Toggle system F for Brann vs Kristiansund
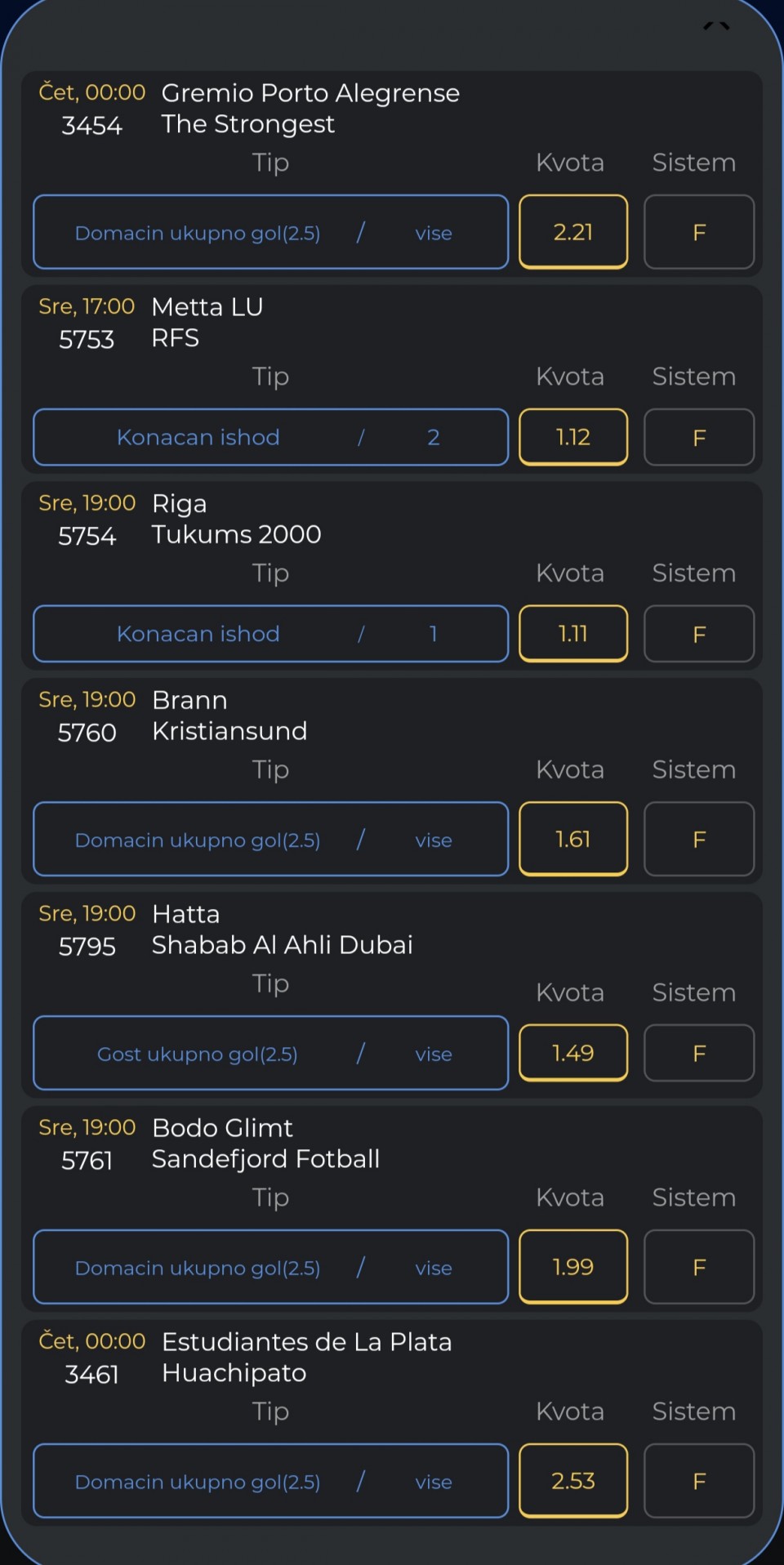784x1565 pixels. (x=699, y=839)
